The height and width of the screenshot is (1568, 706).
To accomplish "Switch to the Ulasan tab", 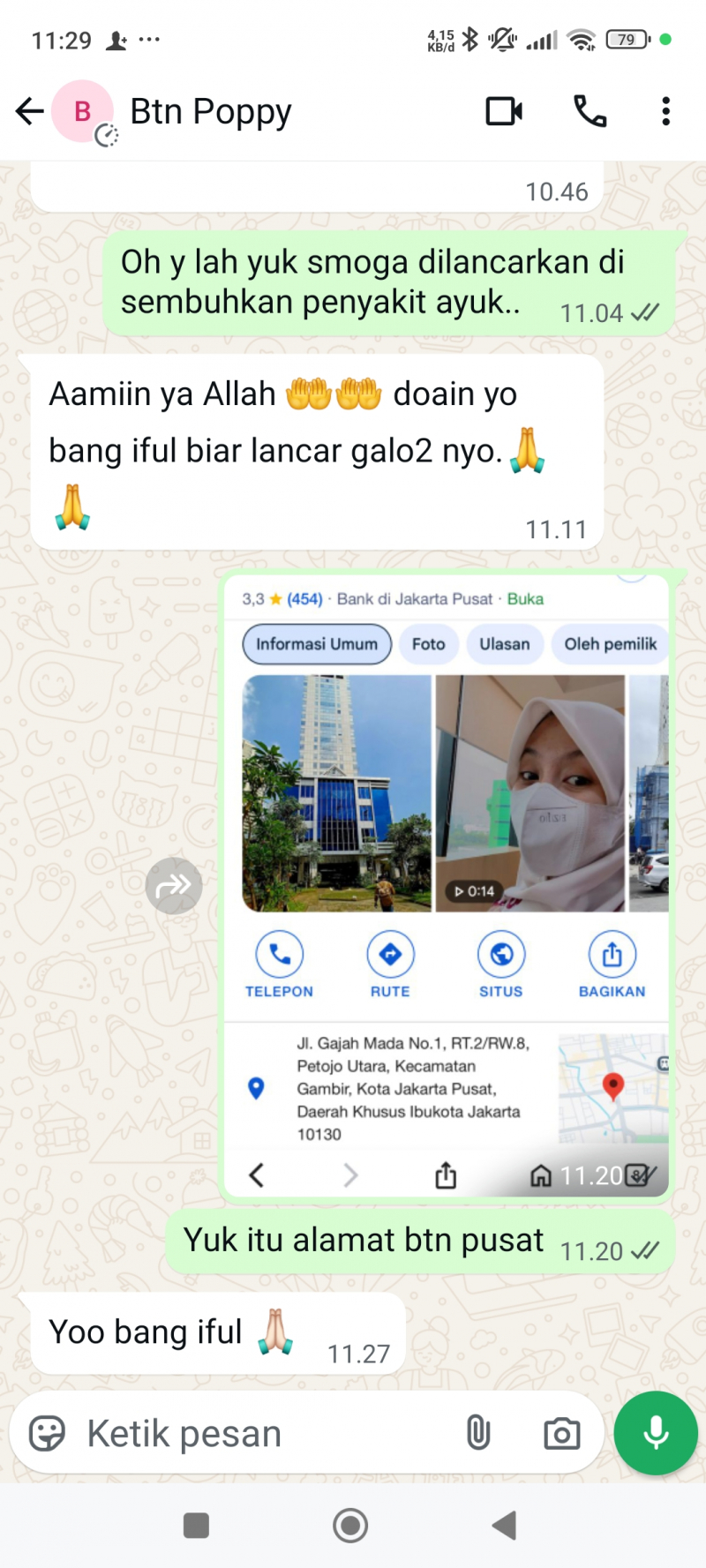I will pos(505,644).
